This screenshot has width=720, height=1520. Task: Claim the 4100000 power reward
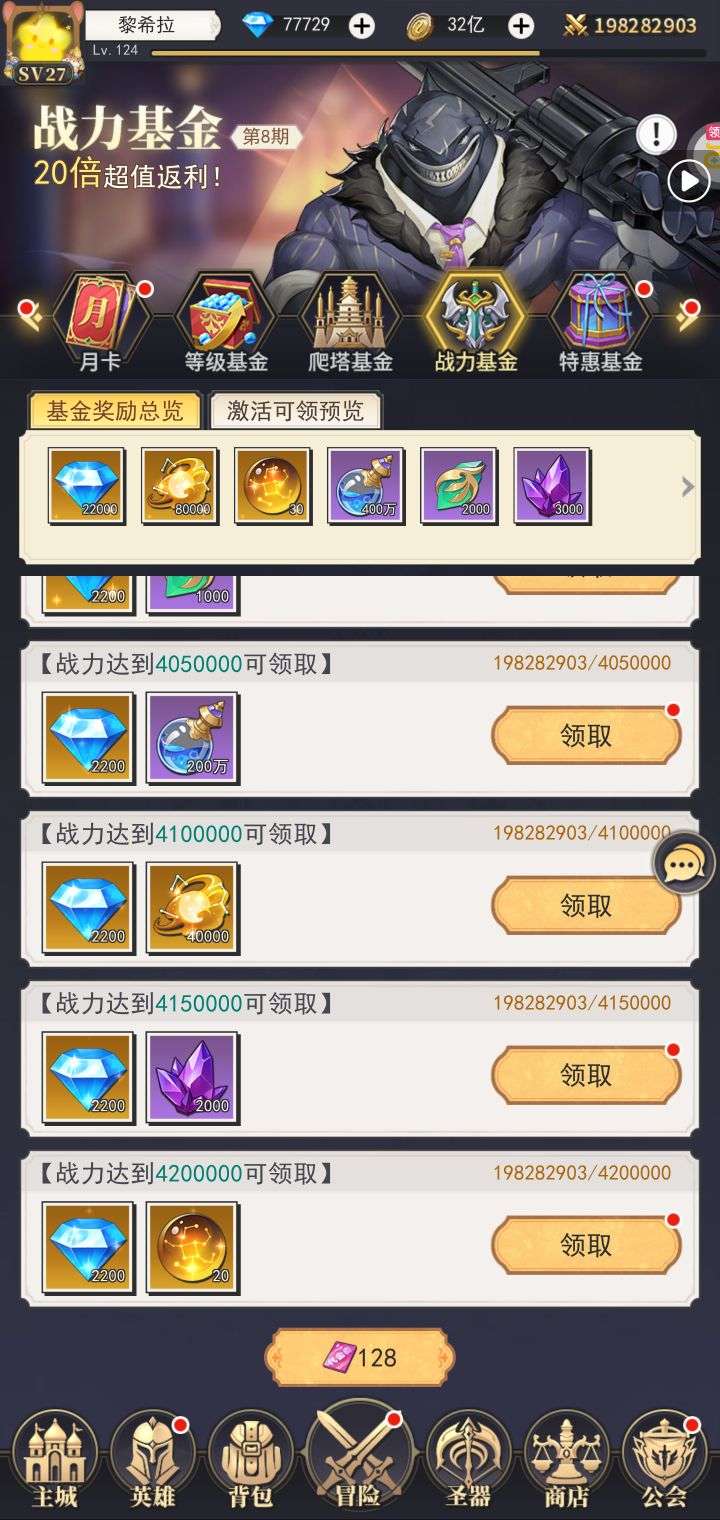click(x=586, y=906)
